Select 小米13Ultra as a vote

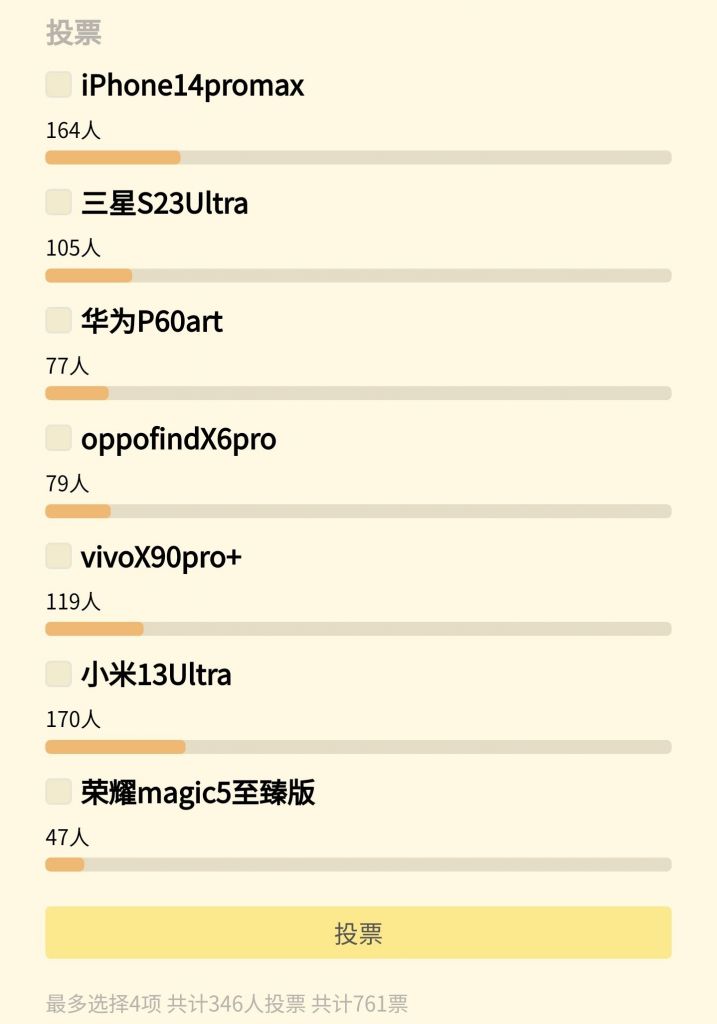[x=58, y=674]
